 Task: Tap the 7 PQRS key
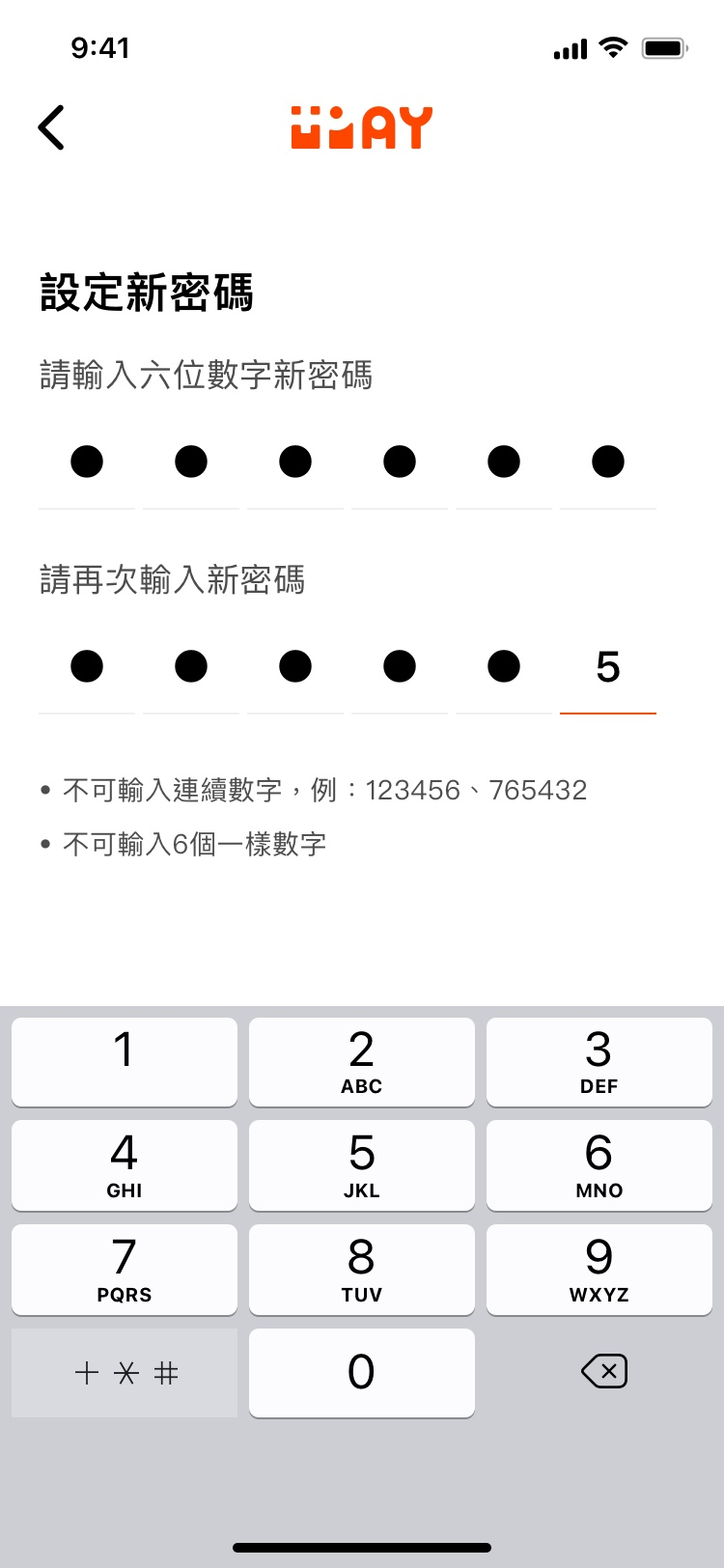point(125,1270)
